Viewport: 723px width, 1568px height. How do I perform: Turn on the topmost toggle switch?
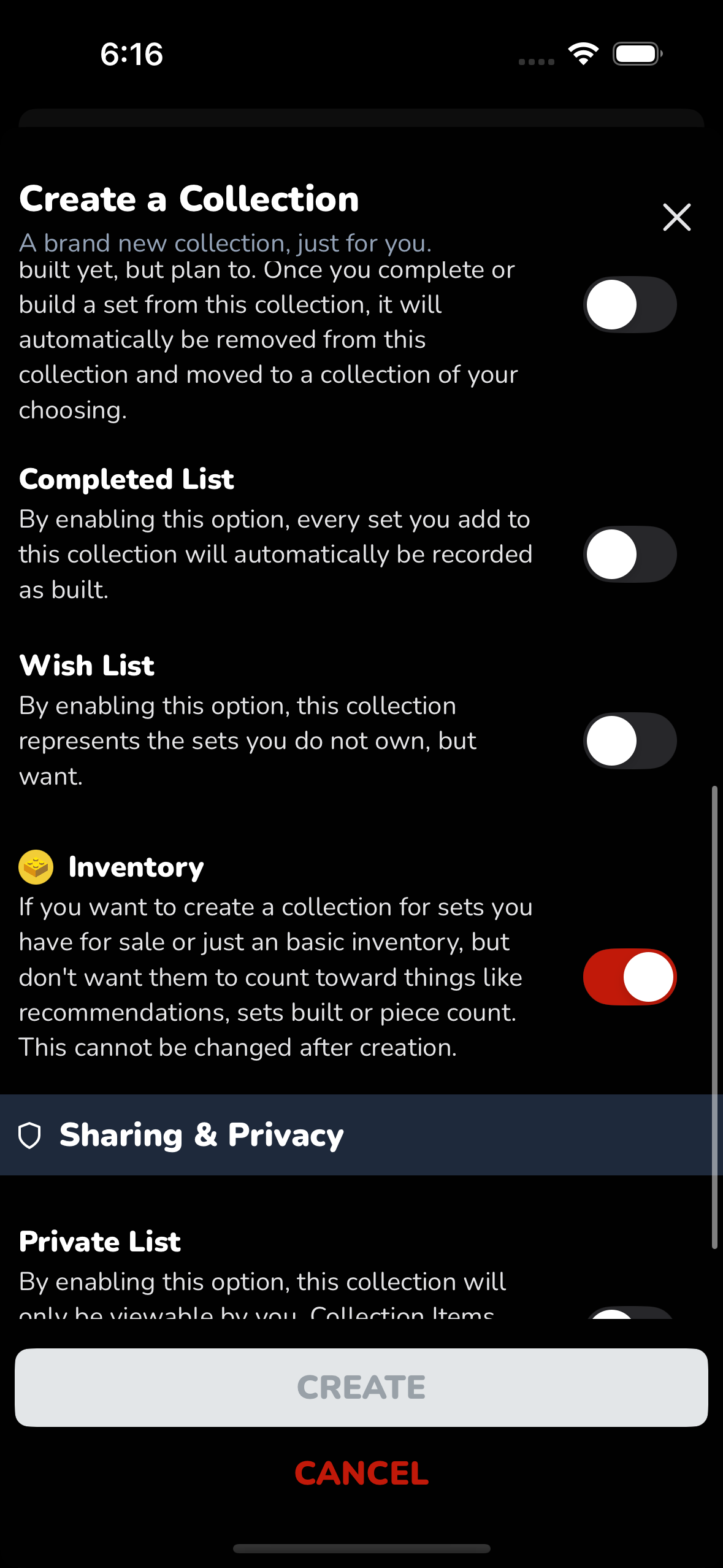pyautogui.click(x=629, y=304)
